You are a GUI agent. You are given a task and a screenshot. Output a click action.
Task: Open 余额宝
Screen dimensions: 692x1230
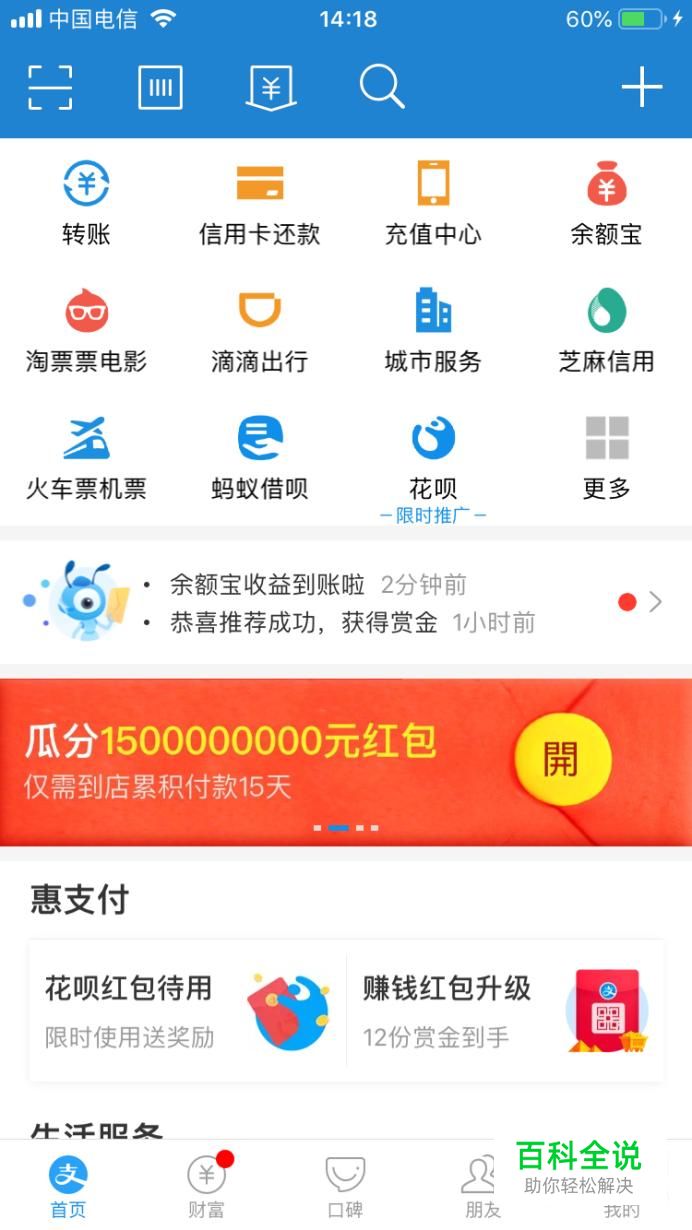[x=606, y=203]
